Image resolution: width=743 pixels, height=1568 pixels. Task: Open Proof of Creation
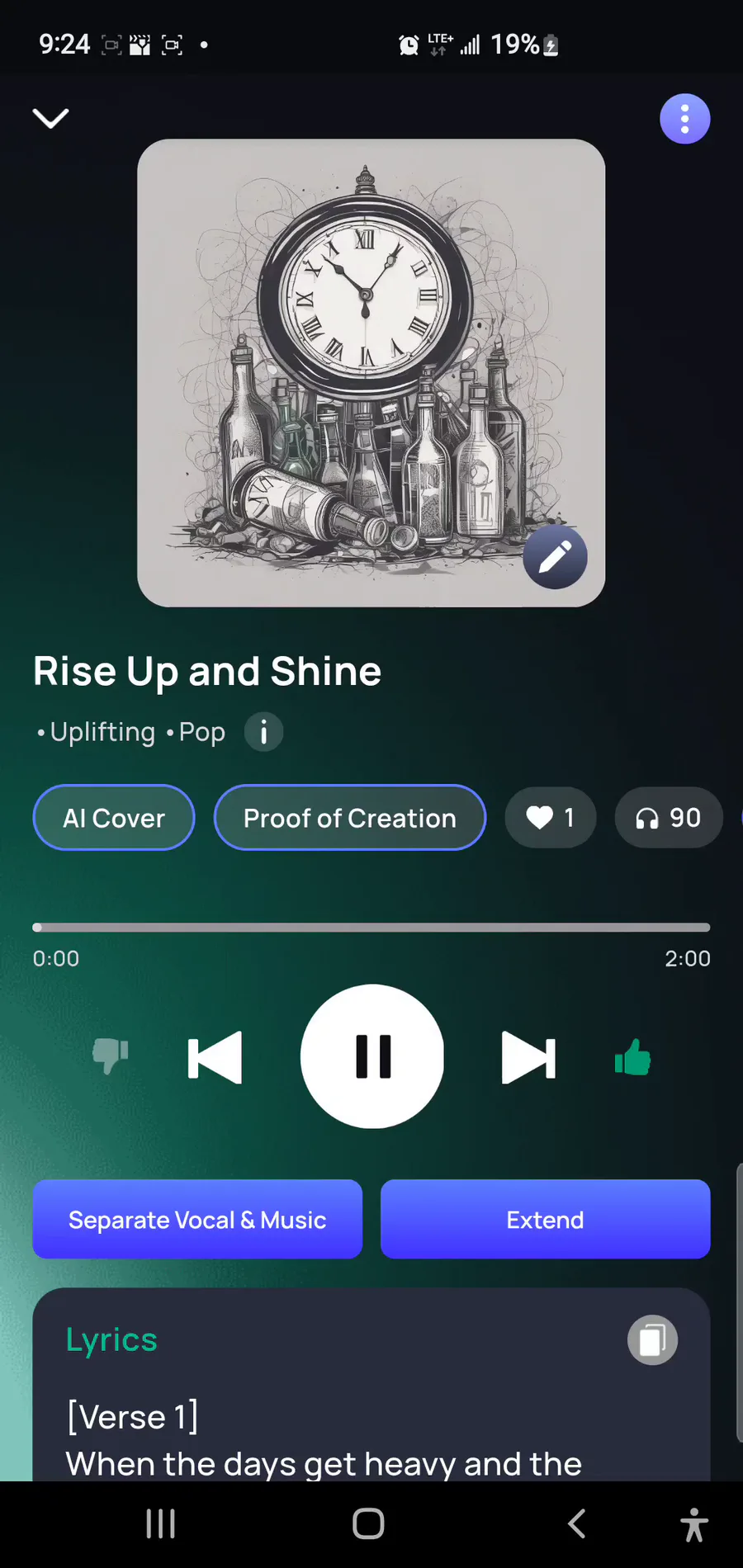tap(350, 818)
